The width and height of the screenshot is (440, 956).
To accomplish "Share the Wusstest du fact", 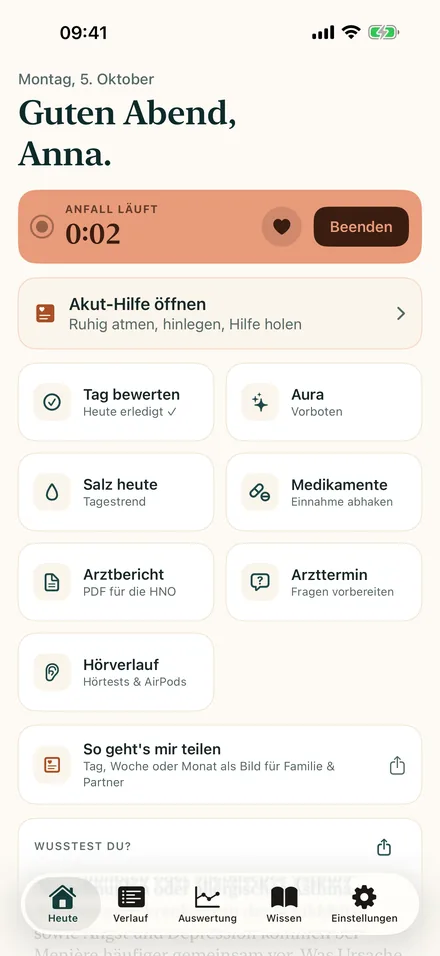I will pyautogui.click(x=384, y=847).
